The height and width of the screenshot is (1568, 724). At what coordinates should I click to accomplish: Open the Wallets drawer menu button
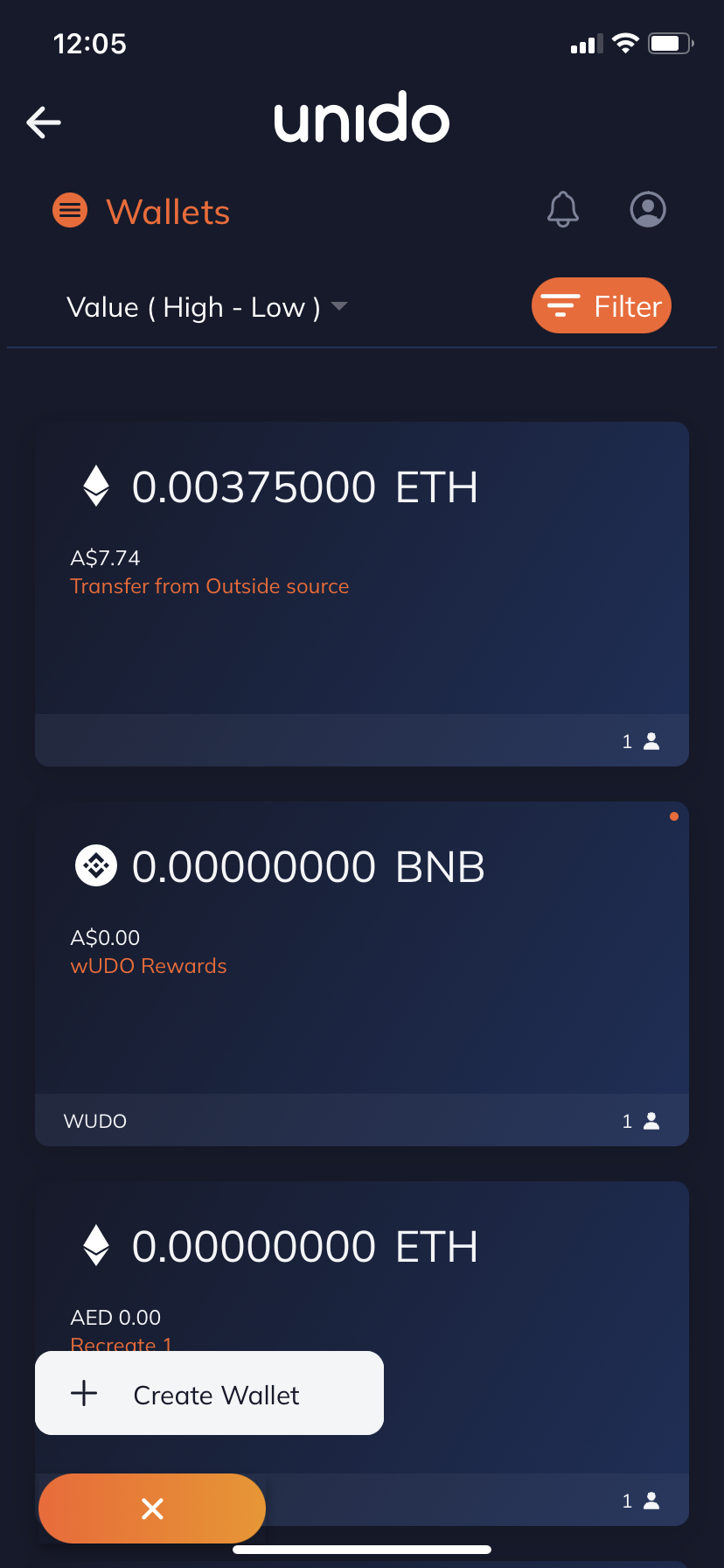pos(70,210)
